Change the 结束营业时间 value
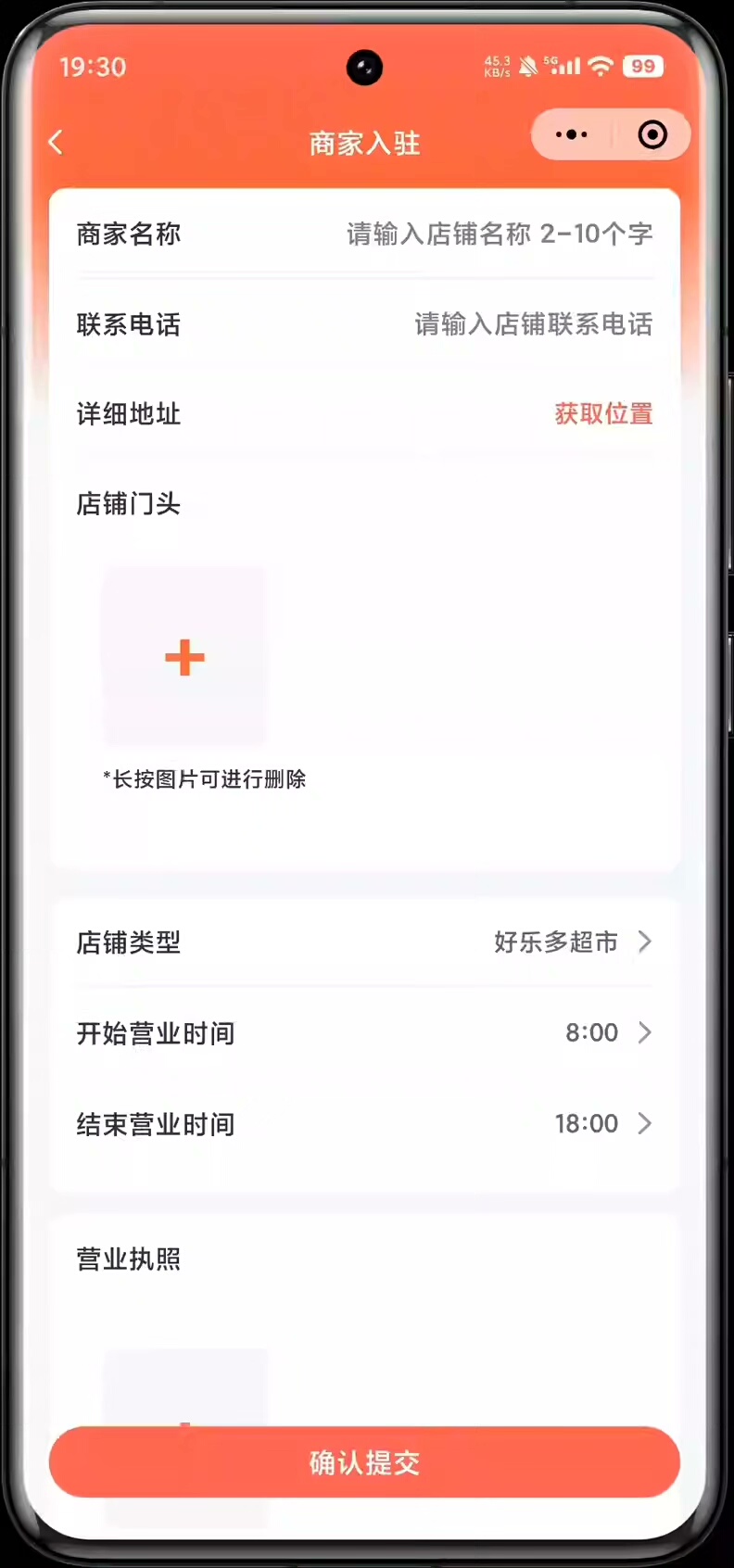 coord(601,1123)
